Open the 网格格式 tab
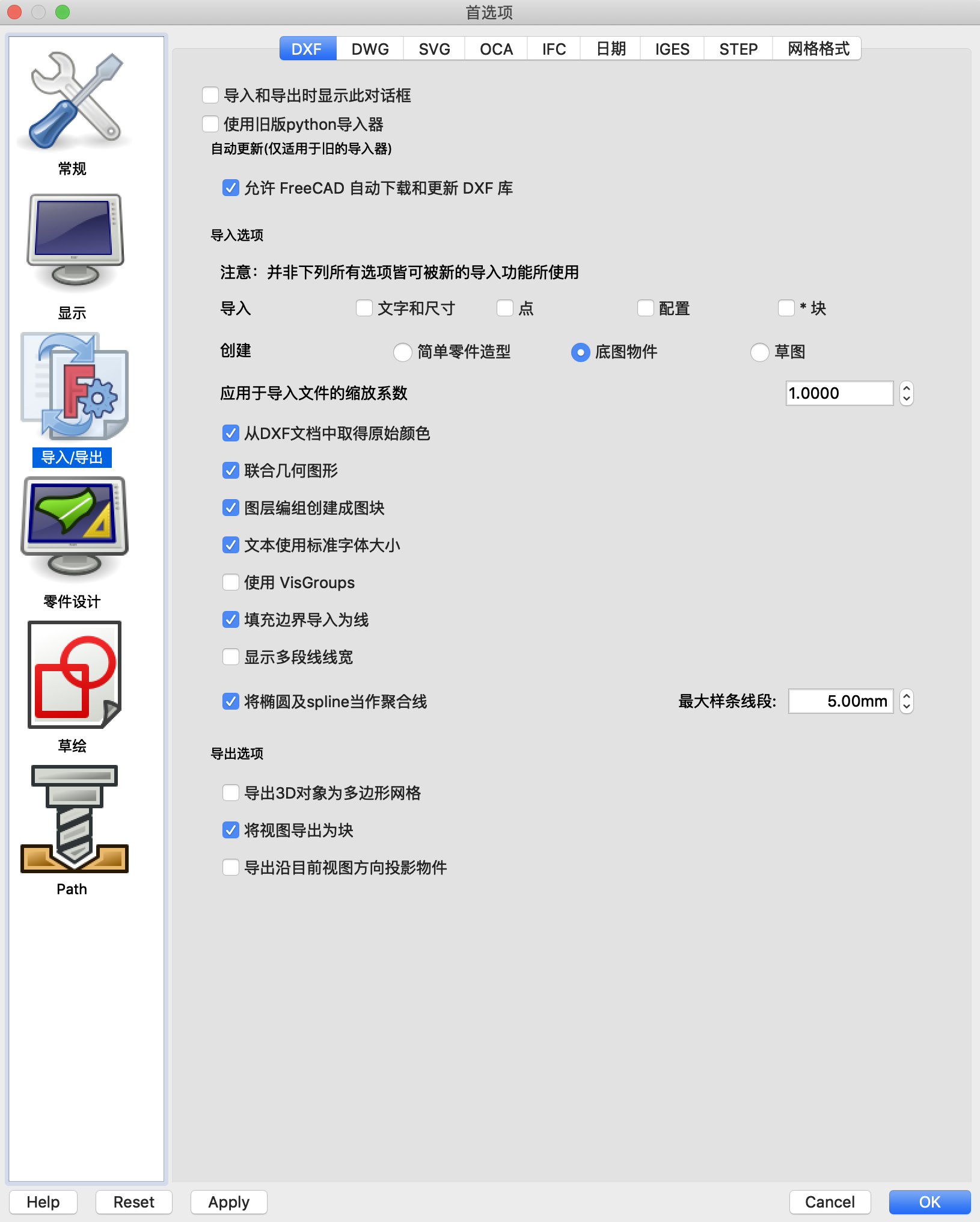The width and height of the screenshot is (980, 1222). pos(818,49)
